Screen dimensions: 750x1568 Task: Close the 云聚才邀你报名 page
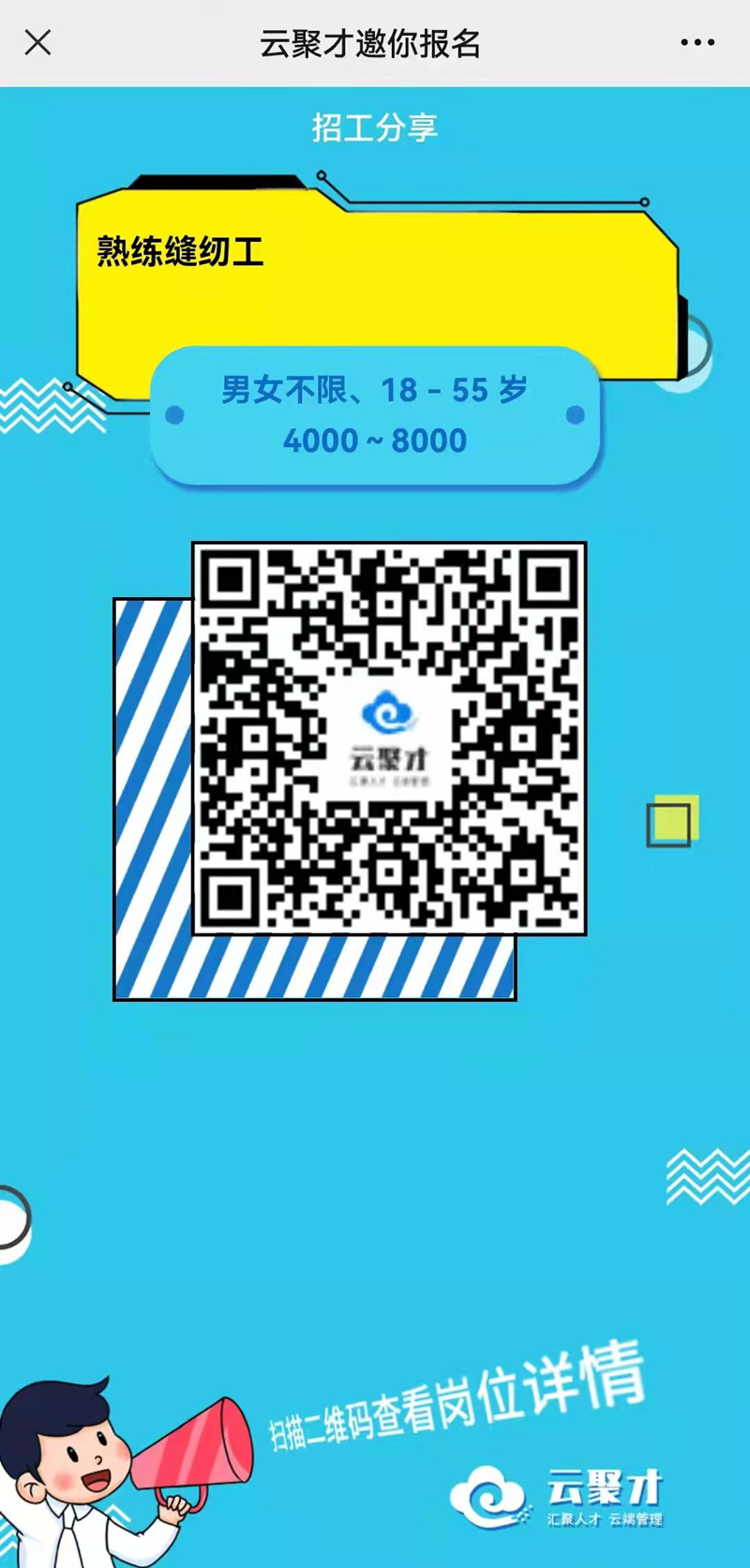point(37,42)
